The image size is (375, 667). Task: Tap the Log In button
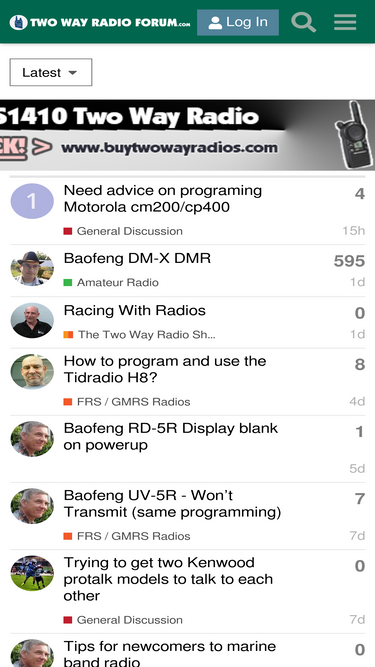coord(238,22)
